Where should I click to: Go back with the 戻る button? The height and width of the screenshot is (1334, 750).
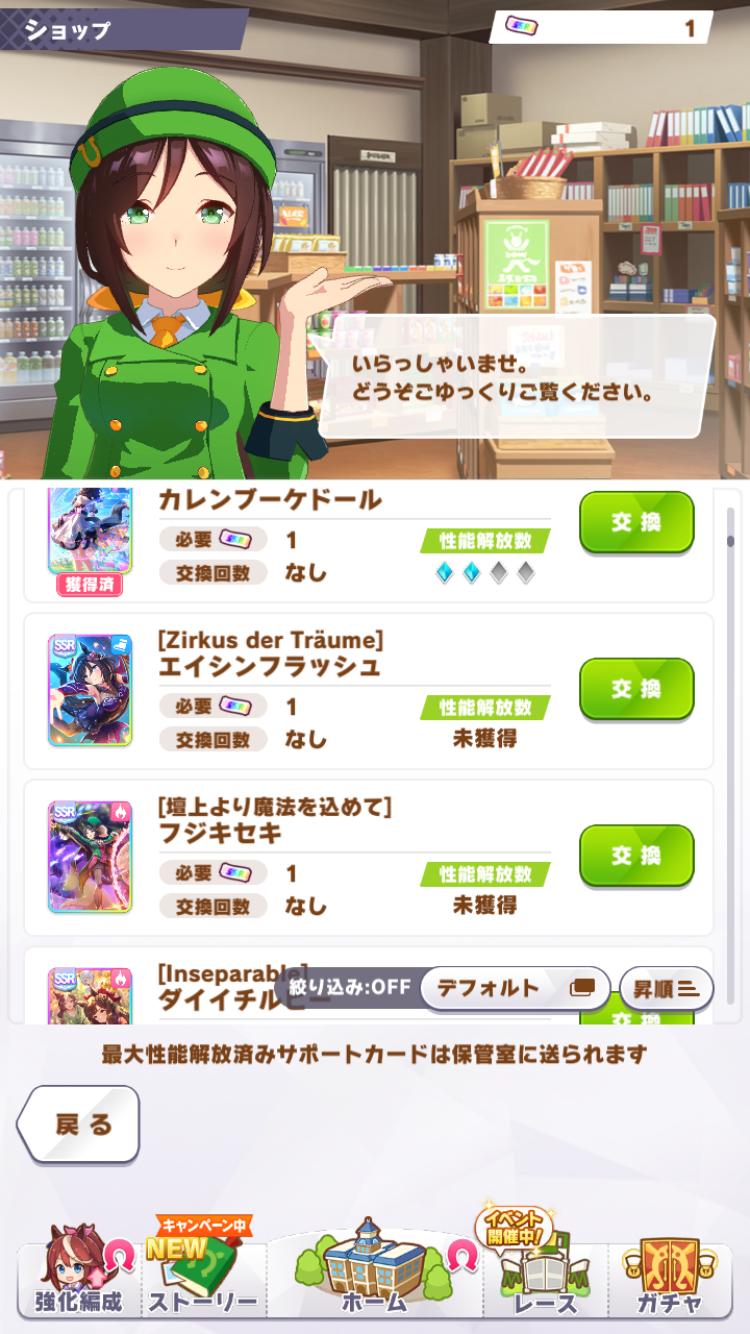pos(78,1124)
